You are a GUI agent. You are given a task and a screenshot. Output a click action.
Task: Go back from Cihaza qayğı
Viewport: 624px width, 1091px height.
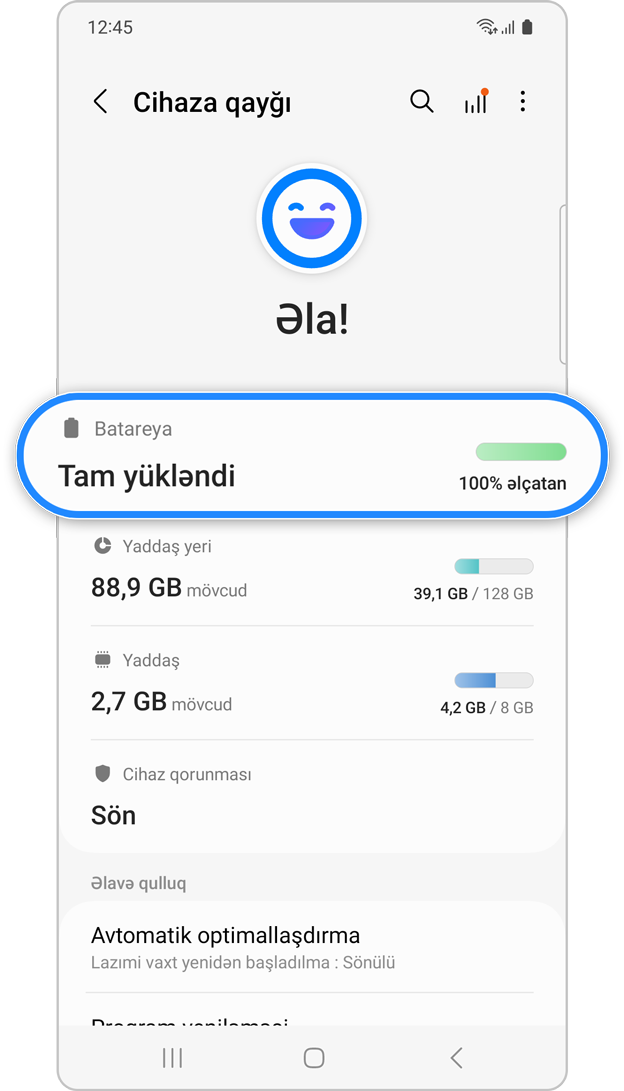100,102
